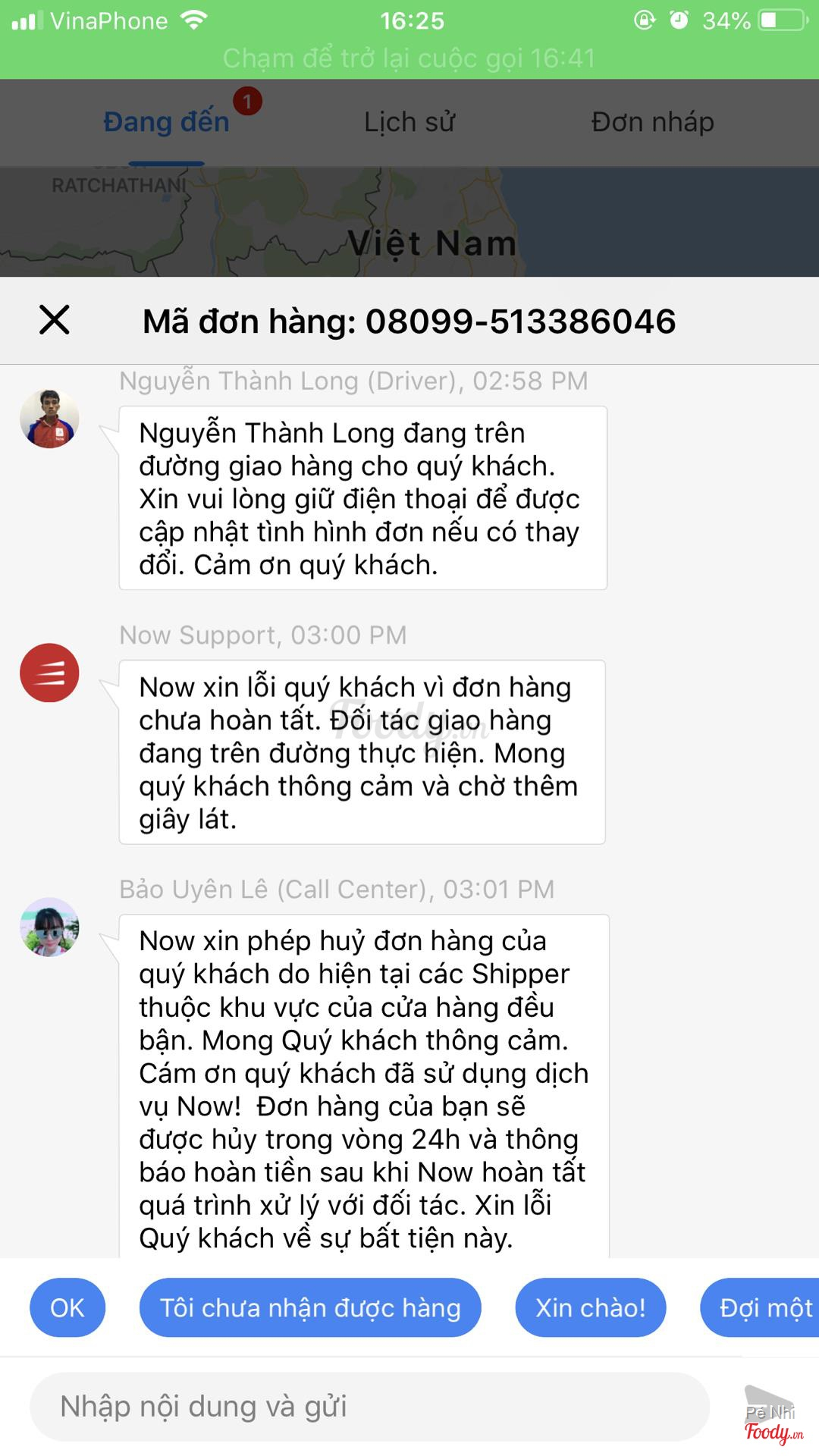Send the quick reply OK
This screenshot has width=819, height=1456.
coord(67,1307)
